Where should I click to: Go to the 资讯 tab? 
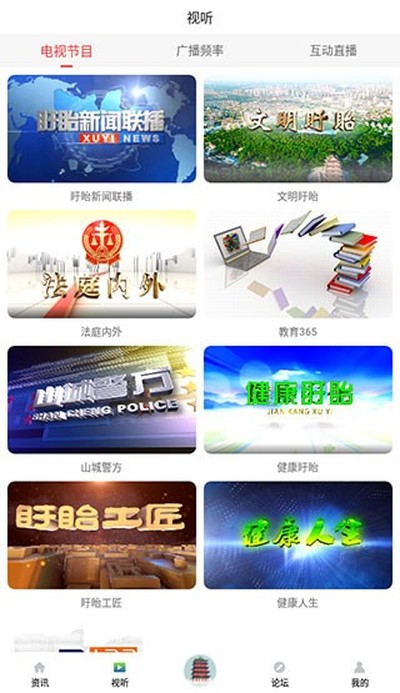[40, 674]
